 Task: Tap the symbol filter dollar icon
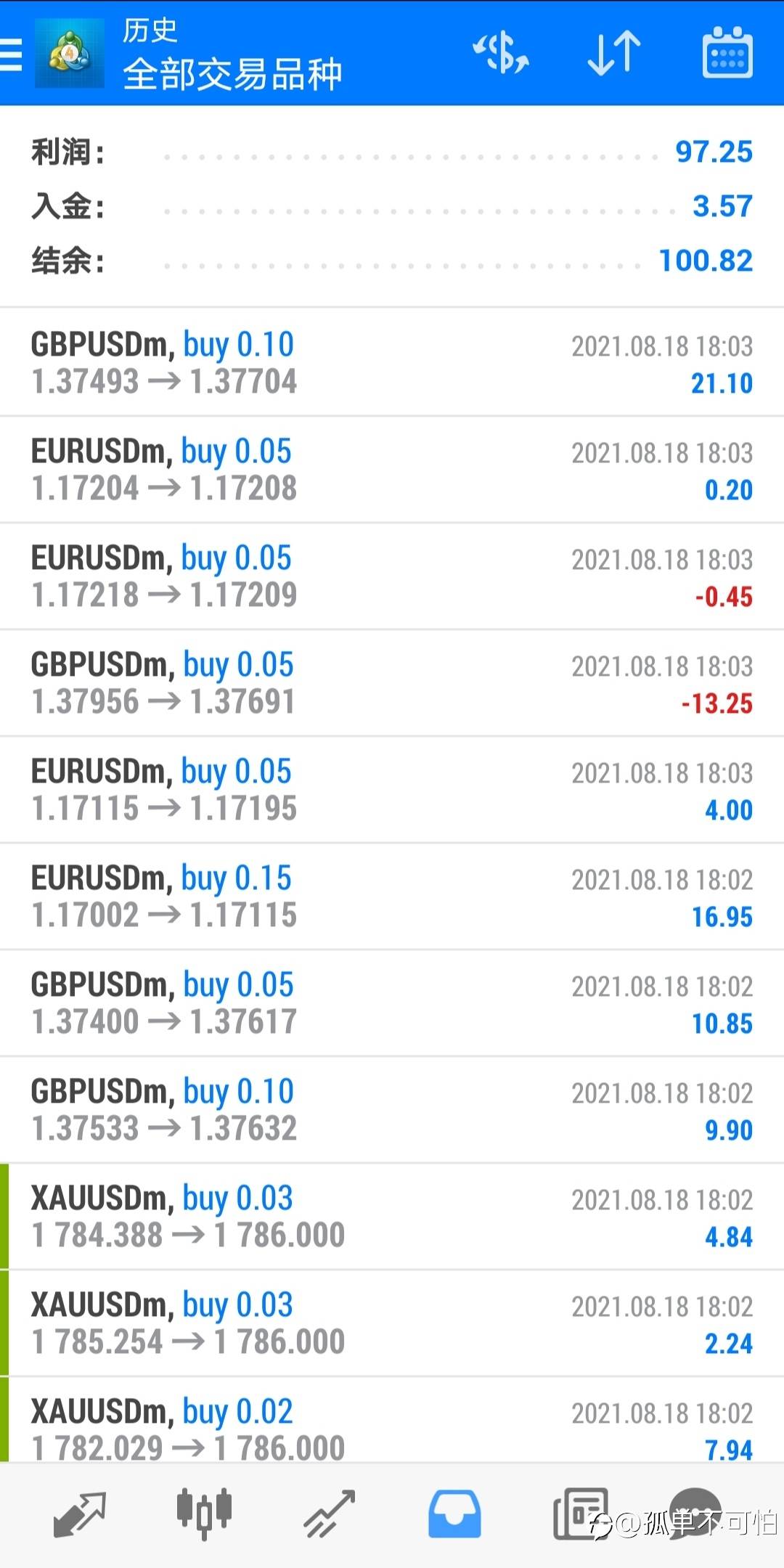(x=501, y=53)
